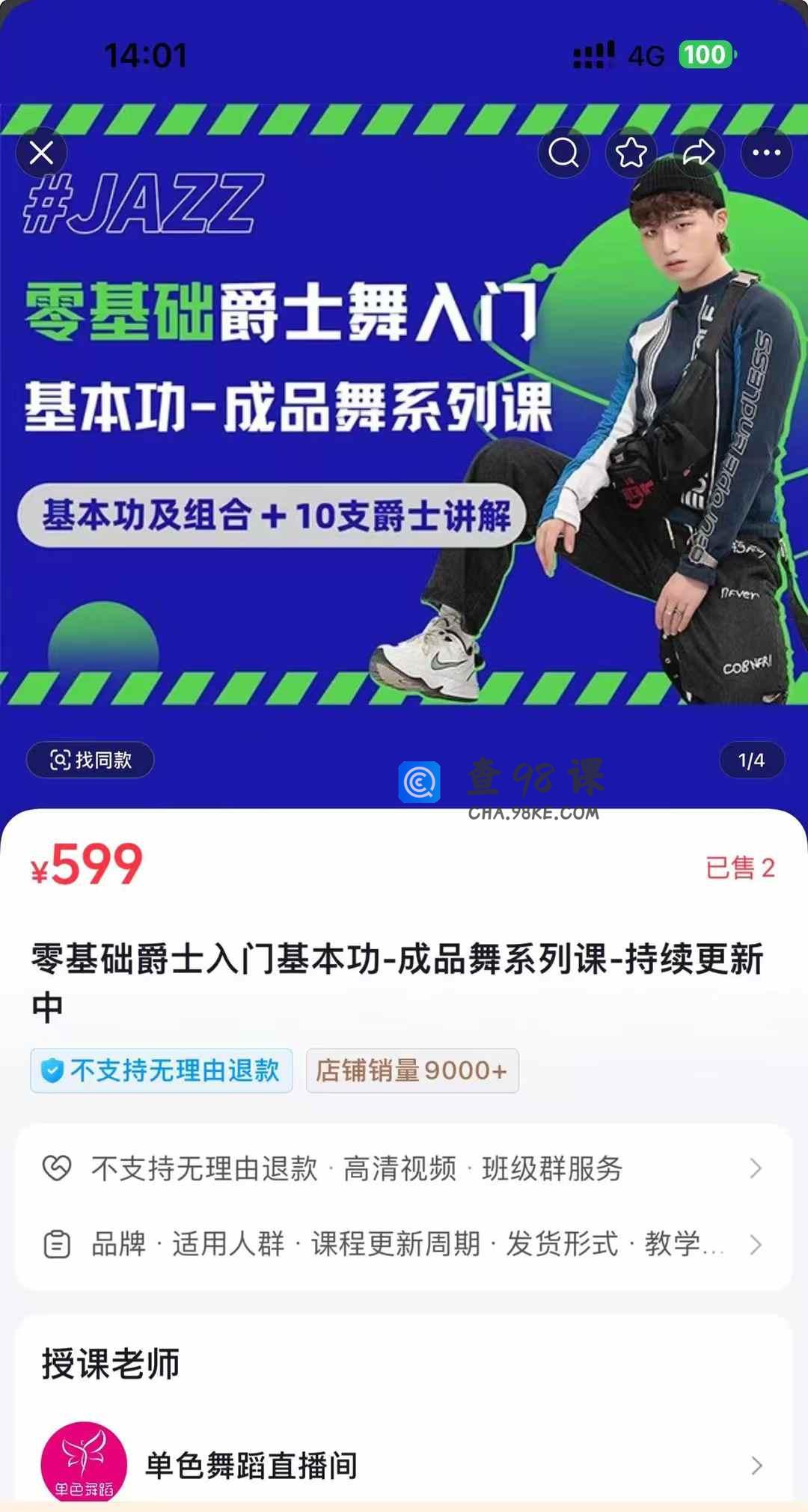Open the 高清视频 · 班级群服务 service details row

click(404, 1168)
